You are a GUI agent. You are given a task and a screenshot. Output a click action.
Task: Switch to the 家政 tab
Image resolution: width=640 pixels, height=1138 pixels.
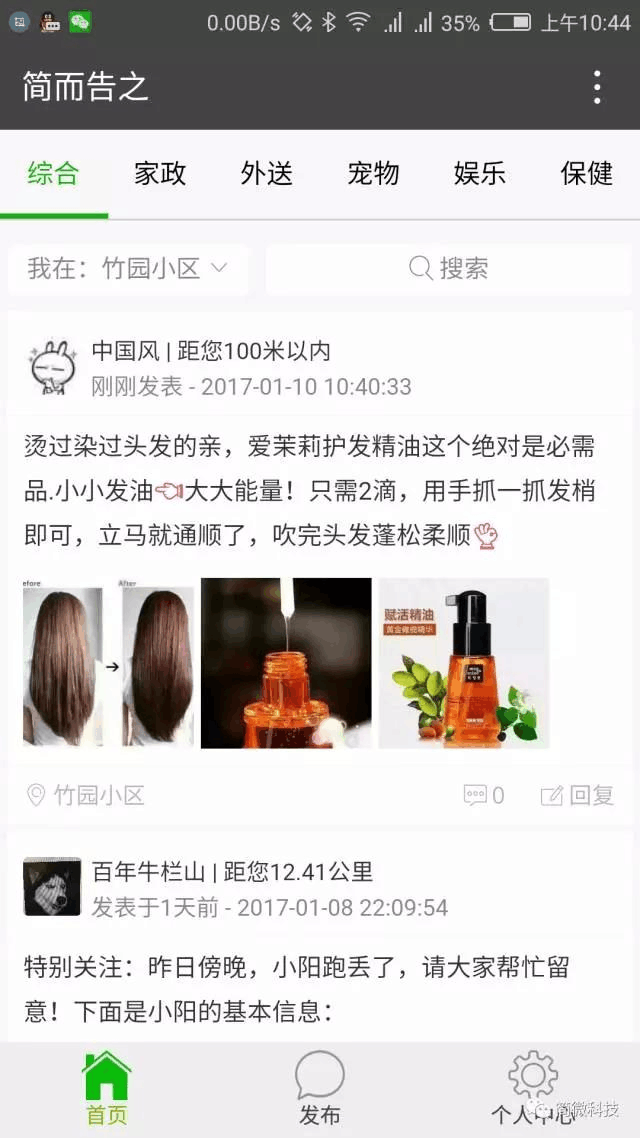coord(160,173)
